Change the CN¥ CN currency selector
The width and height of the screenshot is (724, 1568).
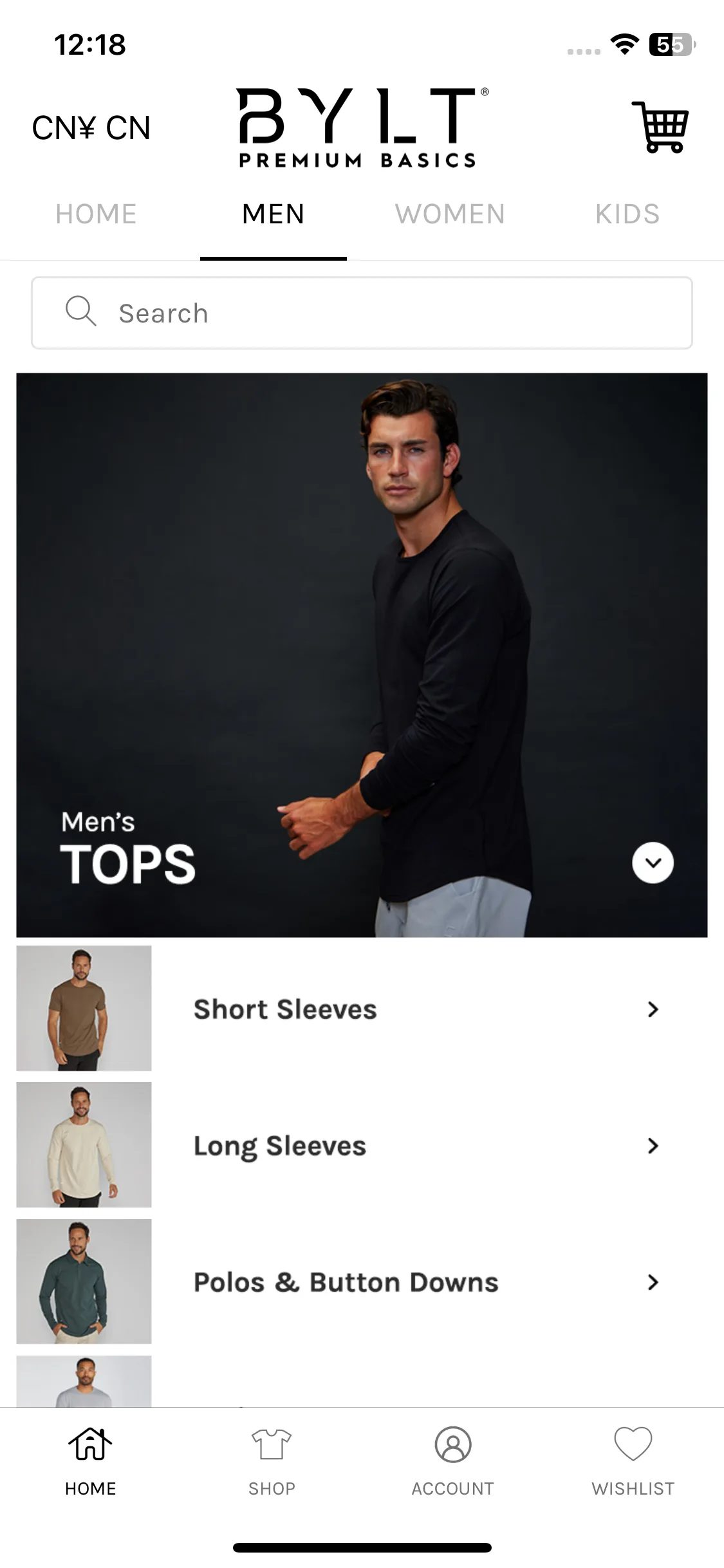(91, 128)
